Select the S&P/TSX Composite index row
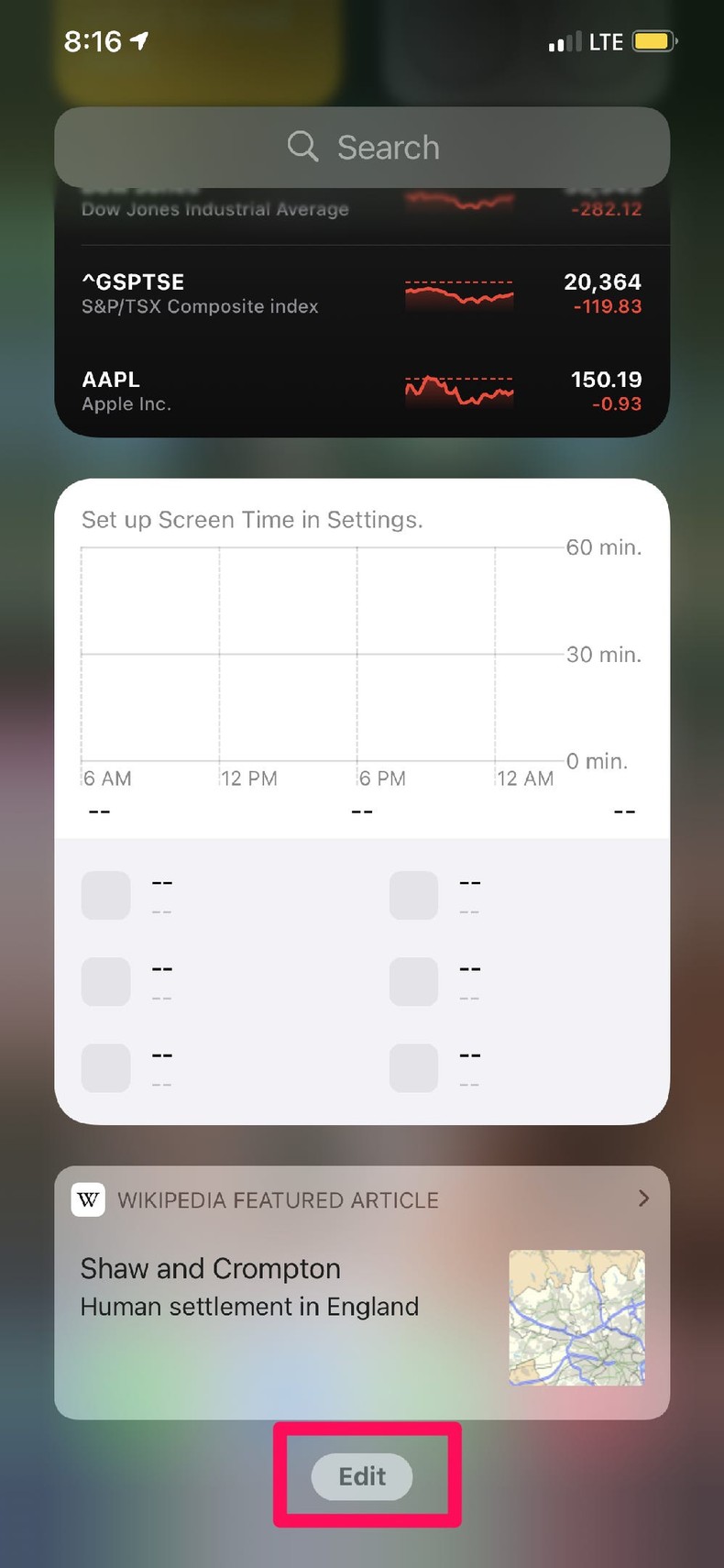This screenshot has height=1568, width=724. pyautogui.click(x=199, y=293)
